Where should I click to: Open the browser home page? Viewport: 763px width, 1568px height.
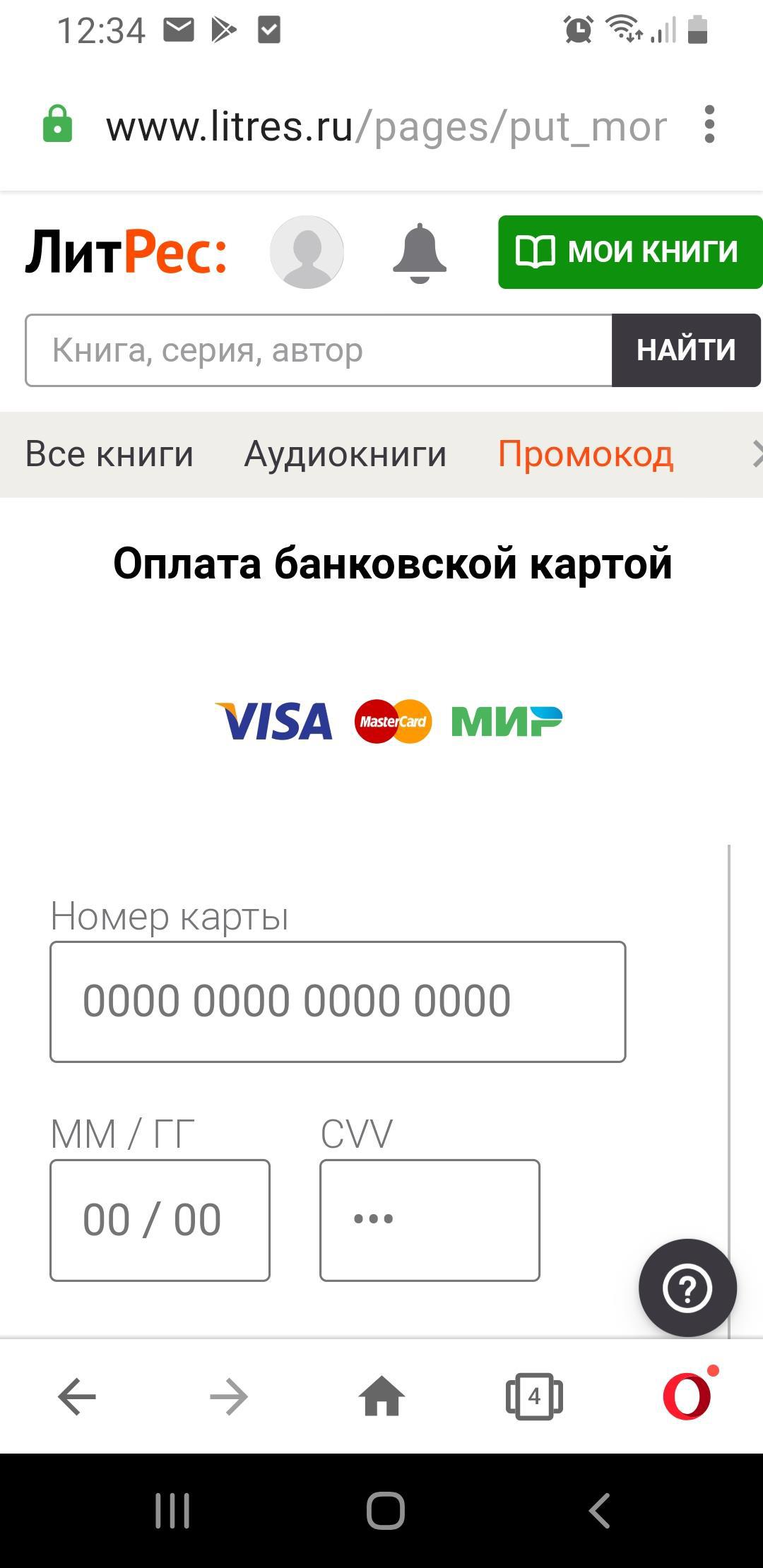382,1396
